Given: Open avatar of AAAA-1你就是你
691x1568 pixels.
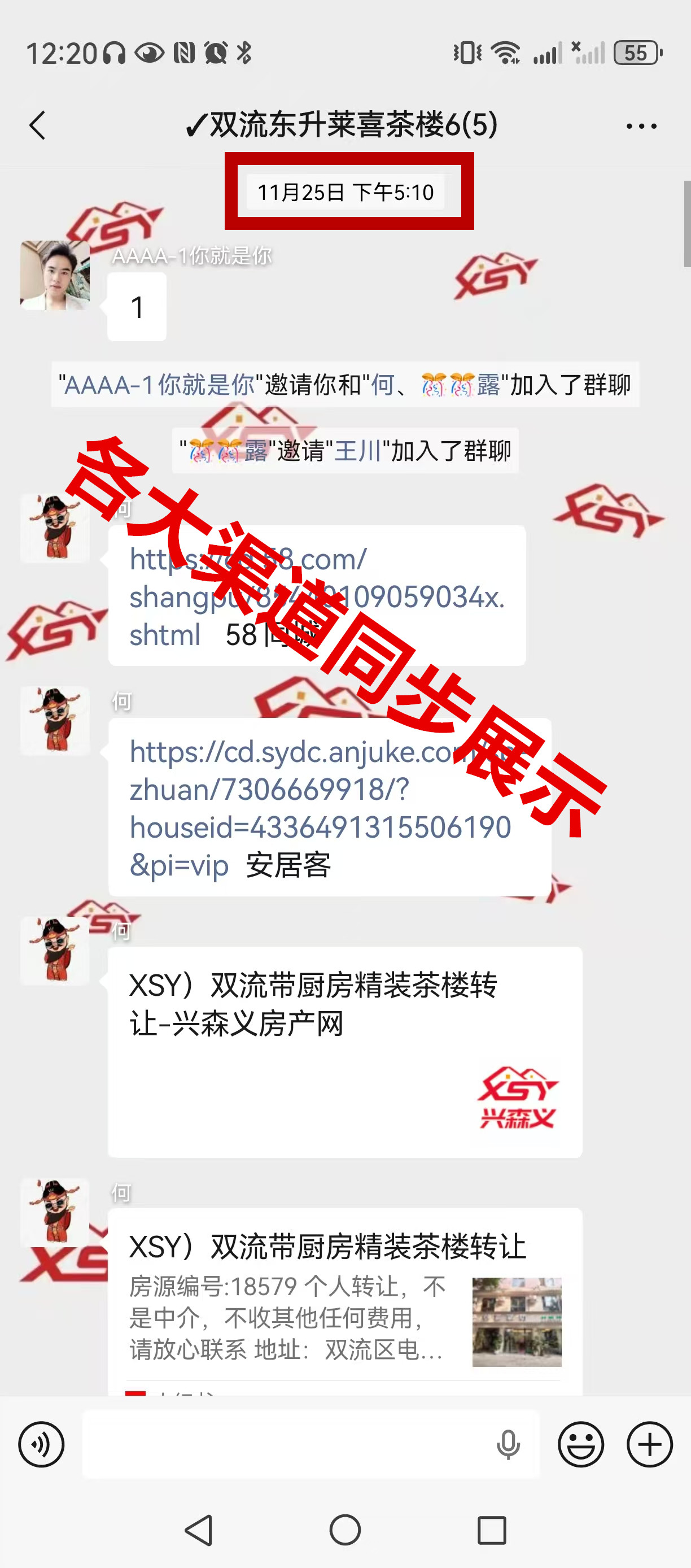Looking at the screenshot, I should click(55, 275).
